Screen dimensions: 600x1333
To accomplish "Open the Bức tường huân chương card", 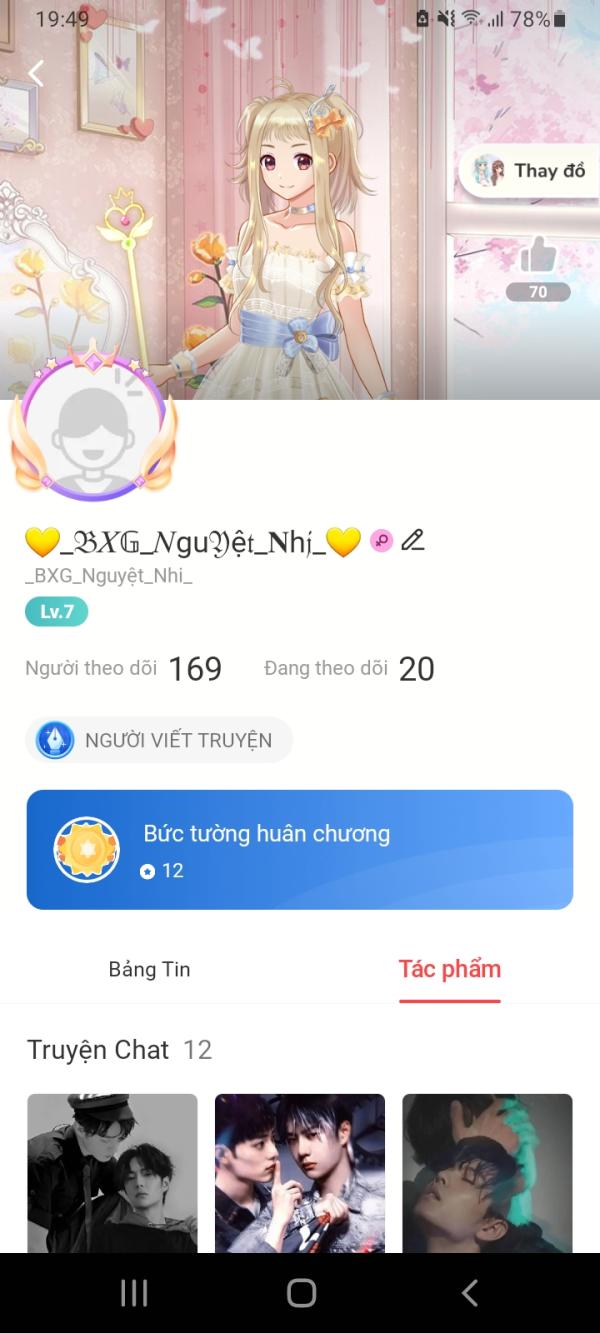I will (x=300, y=849).
